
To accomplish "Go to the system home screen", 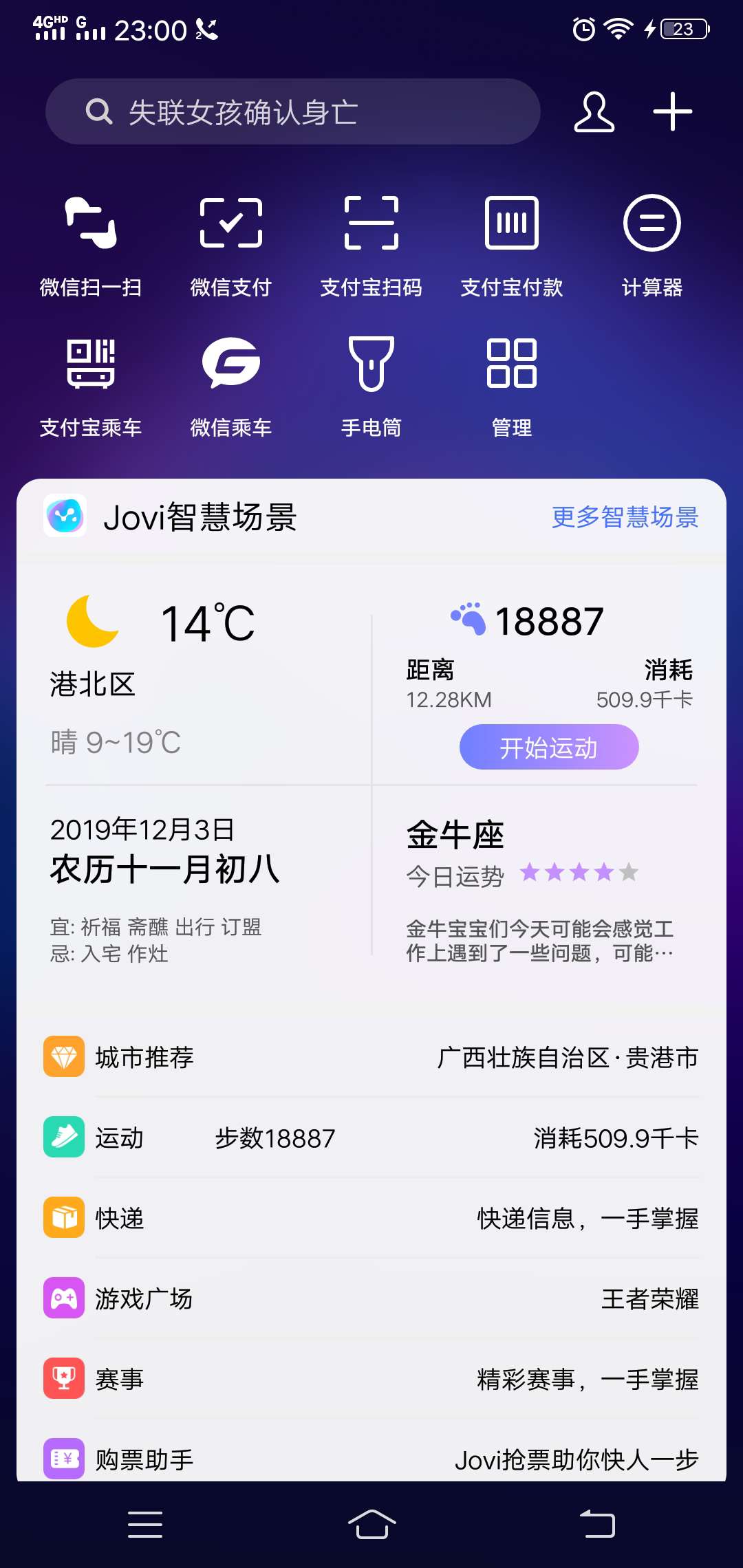I will [371, 1524].
